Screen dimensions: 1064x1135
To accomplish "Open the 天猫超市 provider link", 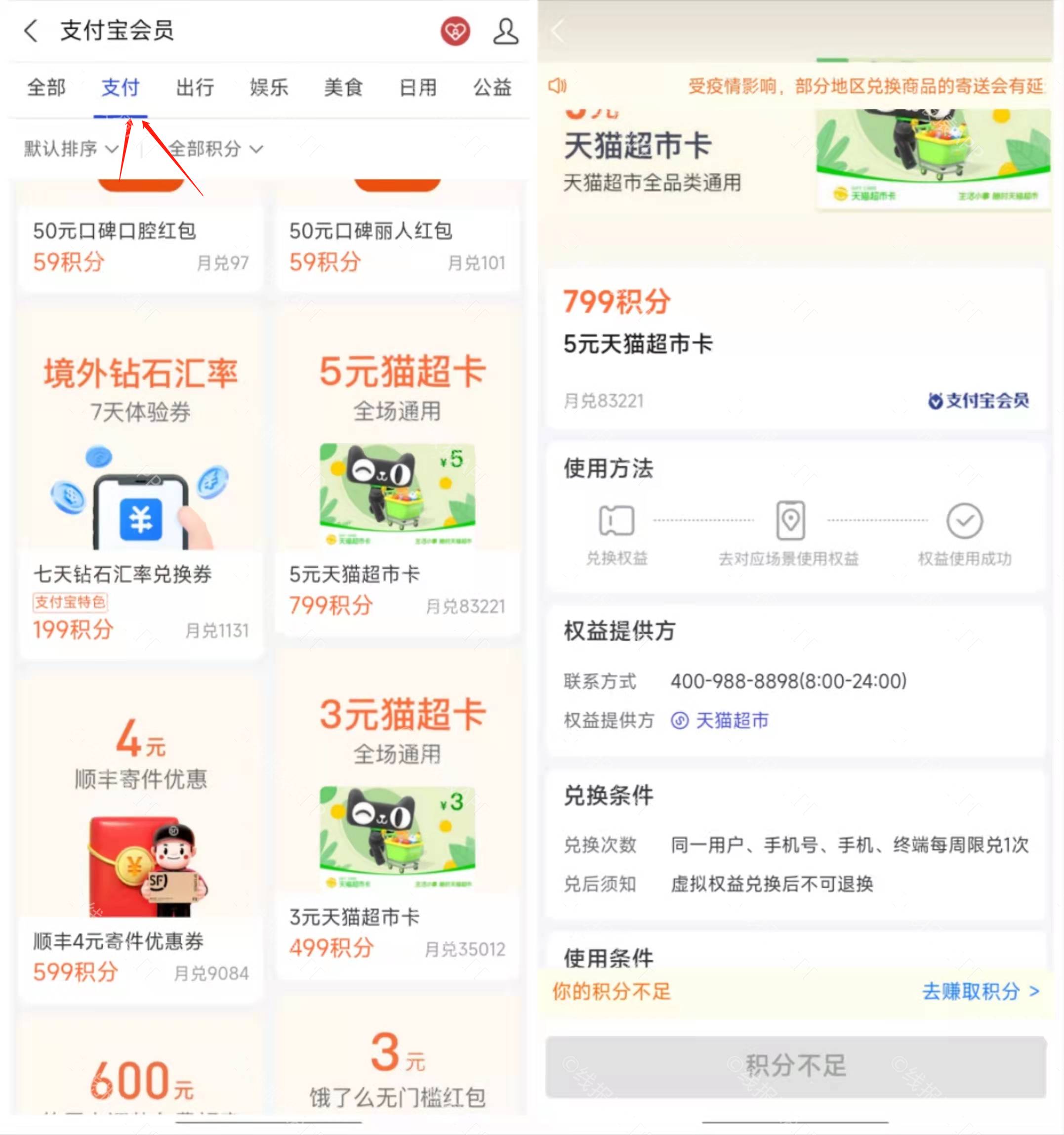I will click(x=731, y=720).
